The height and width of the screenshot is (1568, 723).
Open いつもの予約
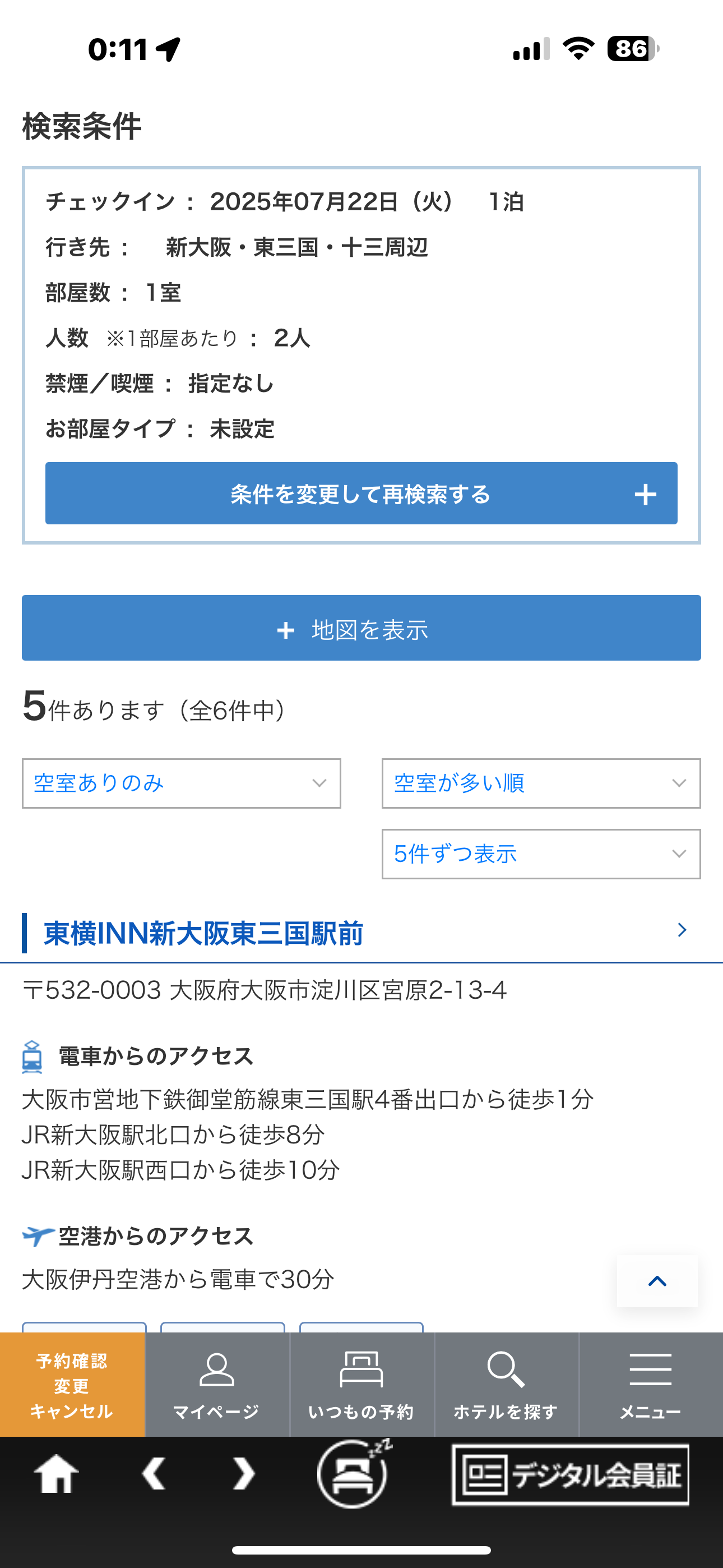(361, 1385)
